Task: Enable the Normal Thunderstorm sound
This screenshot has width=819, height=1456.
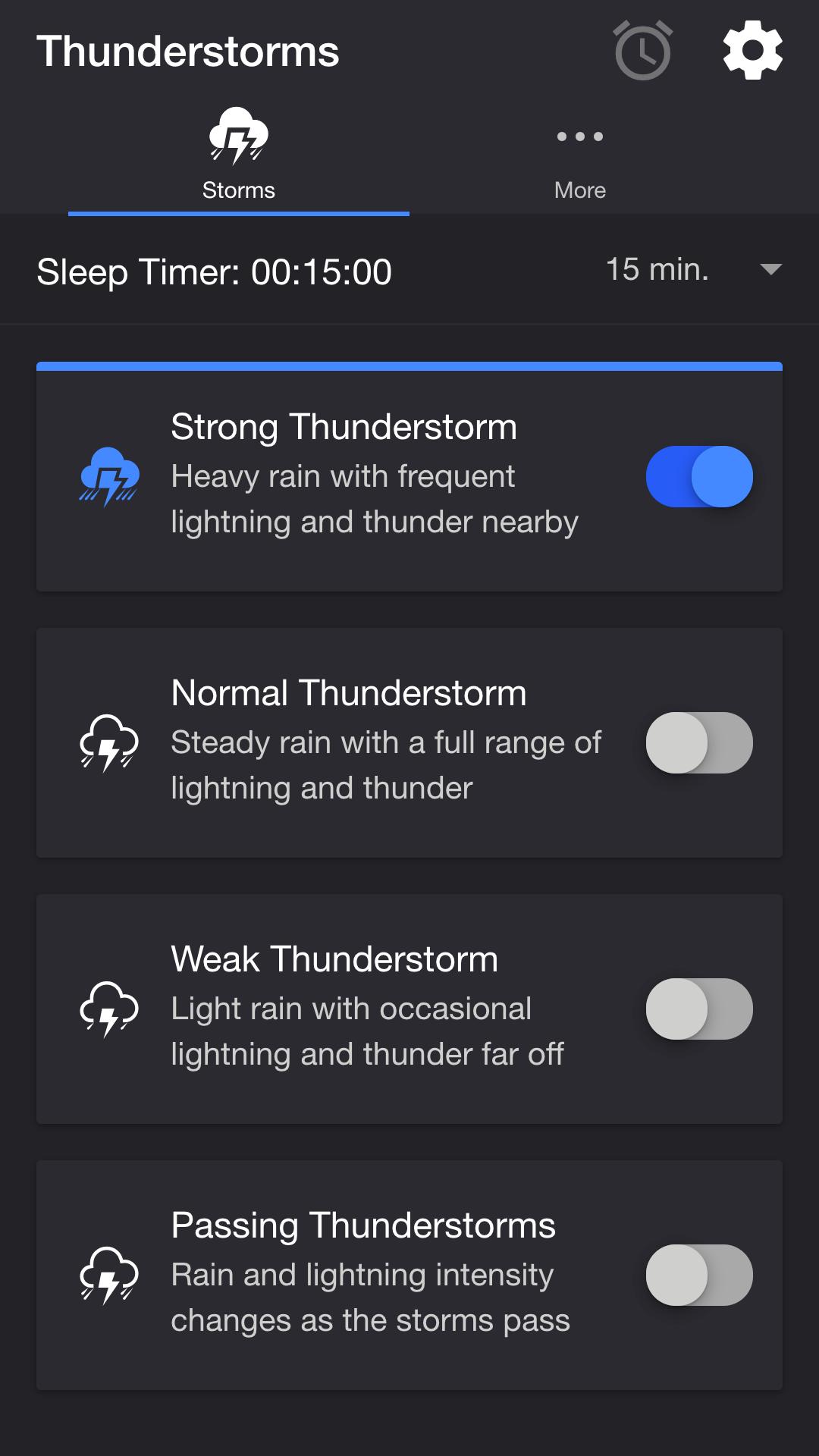Action: tap(698, 743)
